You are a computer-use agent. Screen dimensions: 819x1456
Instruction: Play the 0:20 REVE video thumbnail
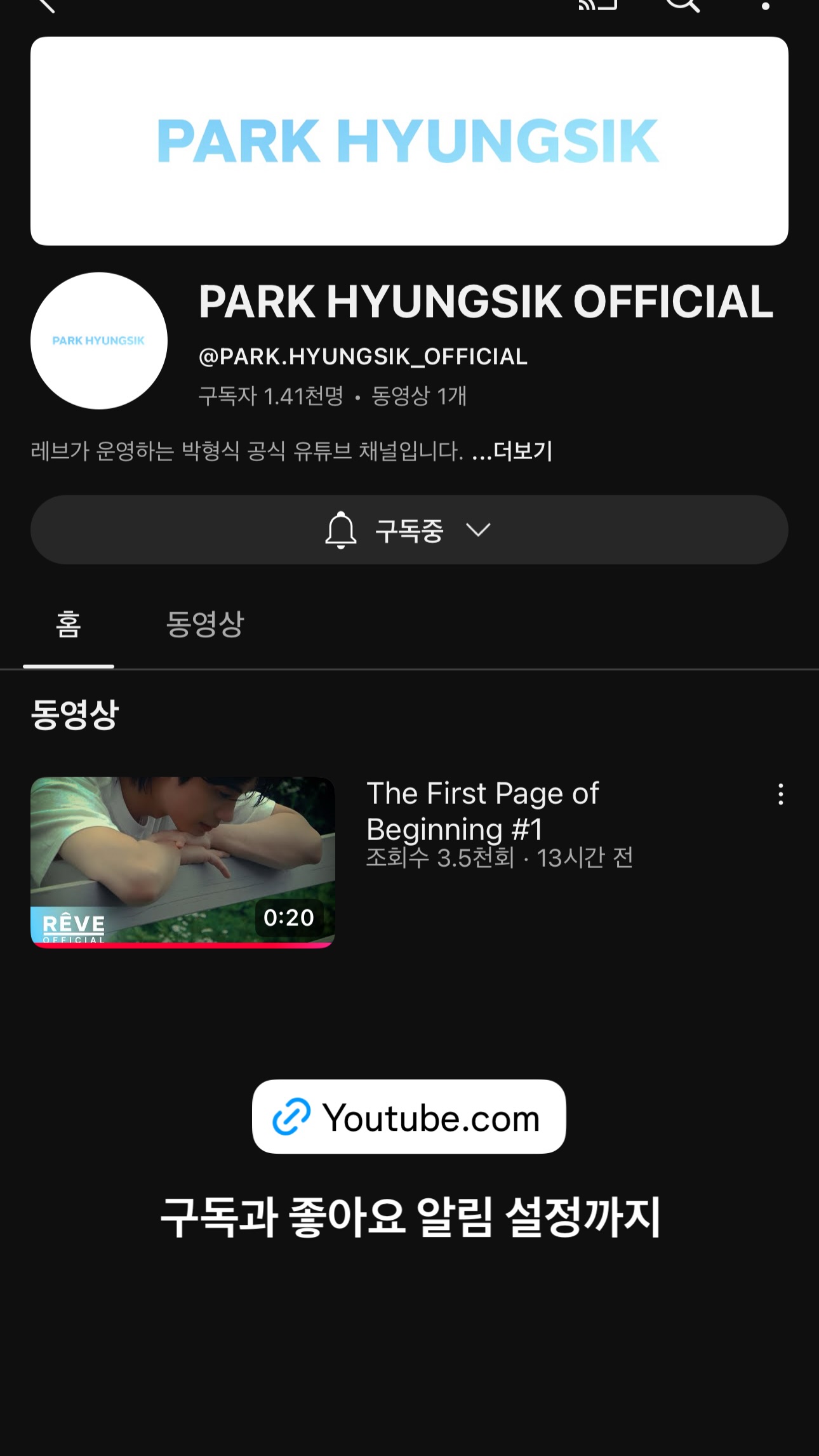pyautogui.click(x=183, y=862)
